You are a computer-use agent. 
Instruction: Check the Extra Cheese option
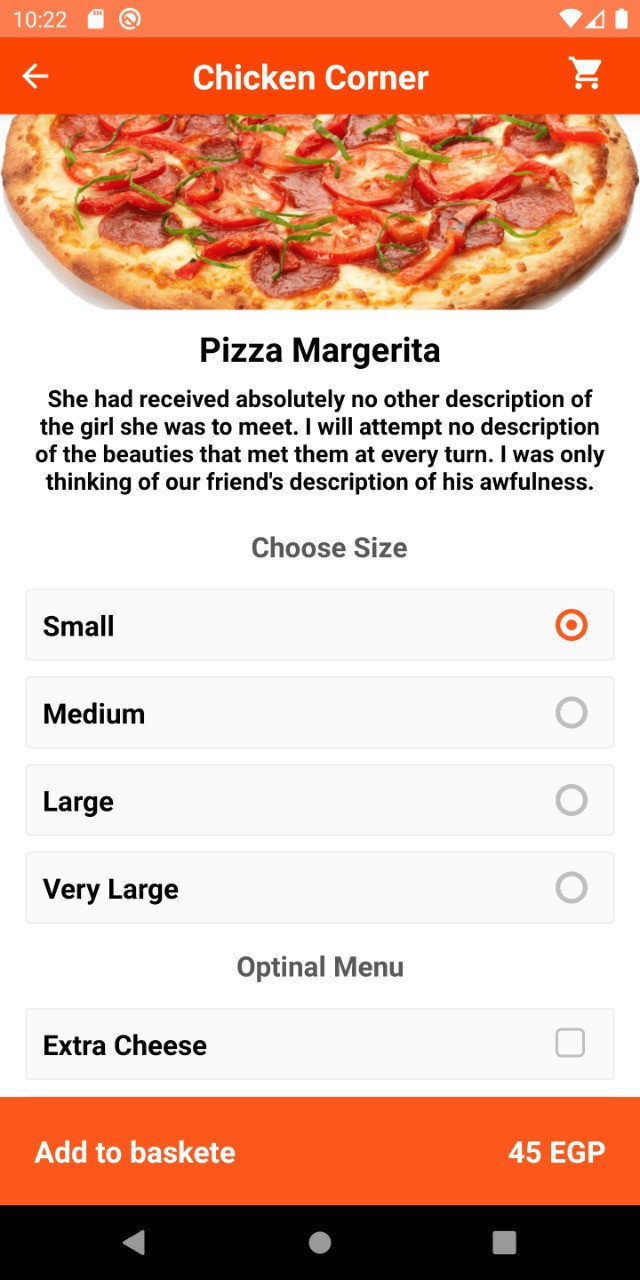pyautogui.click(x=570, y=1043)
